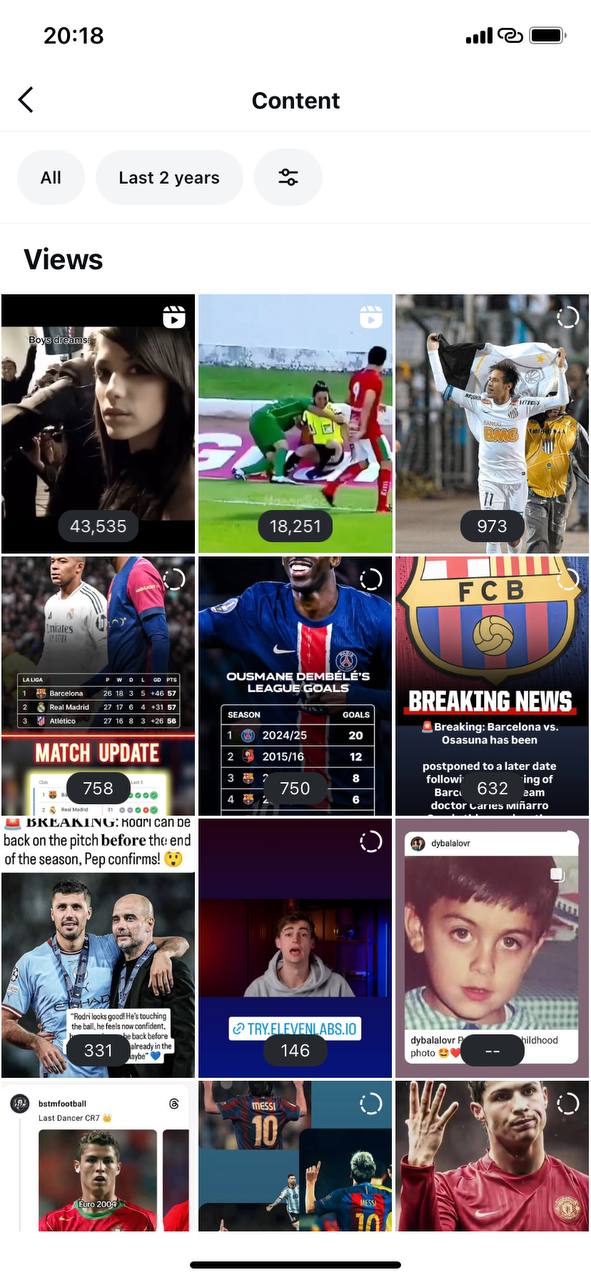This screenshot has width=591, height=1280.
Task: Open the story with 973 views
Action: point(492,423)
